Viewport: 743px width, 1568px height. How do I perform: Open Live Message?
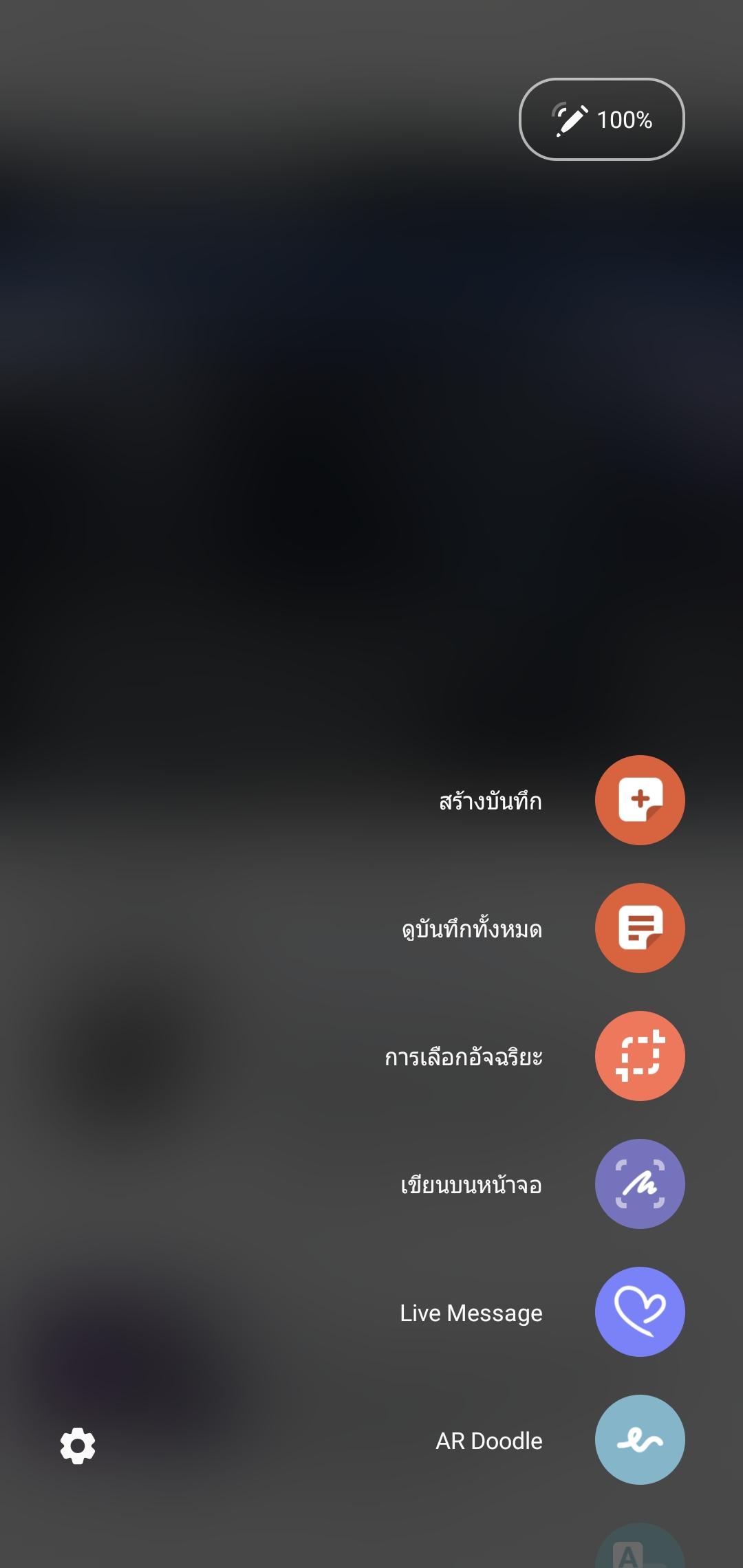640,1312
